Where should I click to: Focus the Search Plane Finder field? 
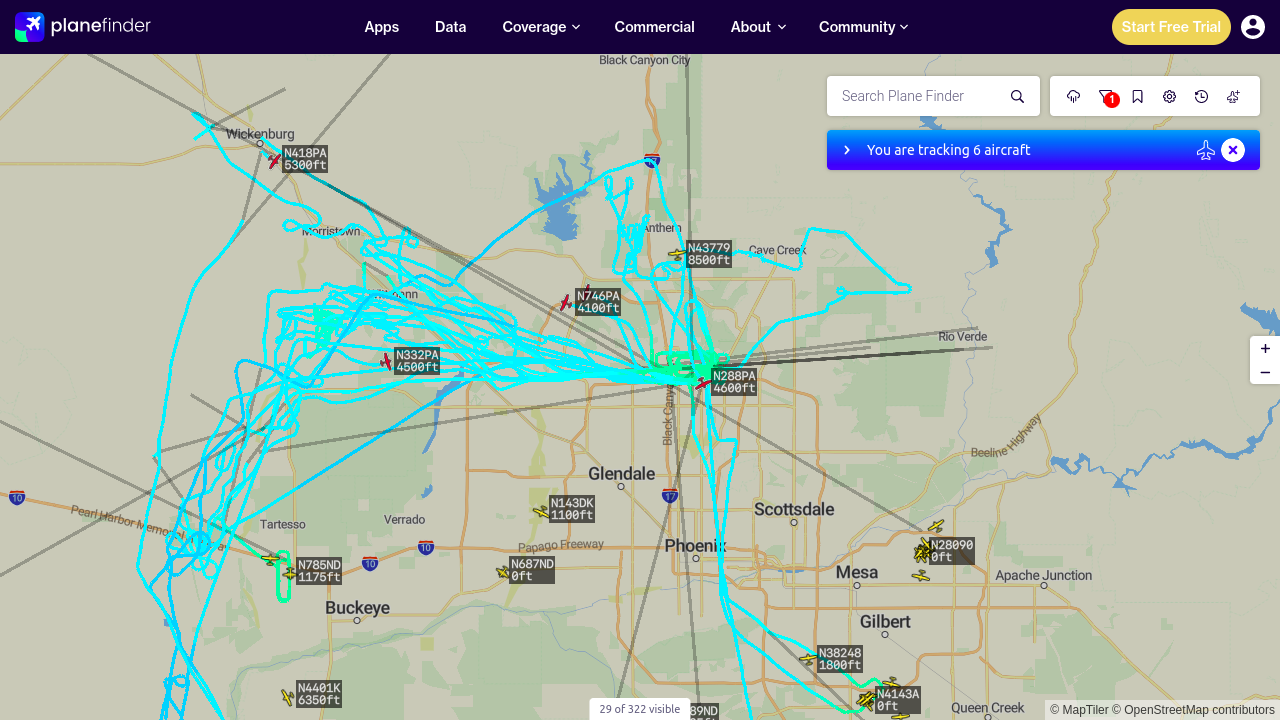(919, 96)
